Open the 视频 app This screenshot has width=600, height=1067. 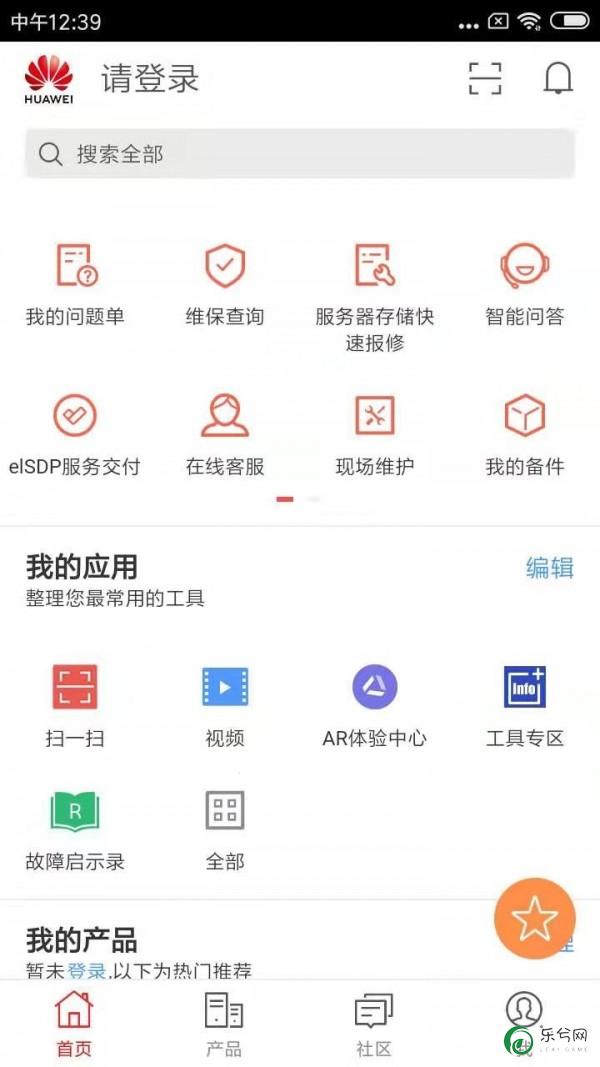[x=225, y=706]
